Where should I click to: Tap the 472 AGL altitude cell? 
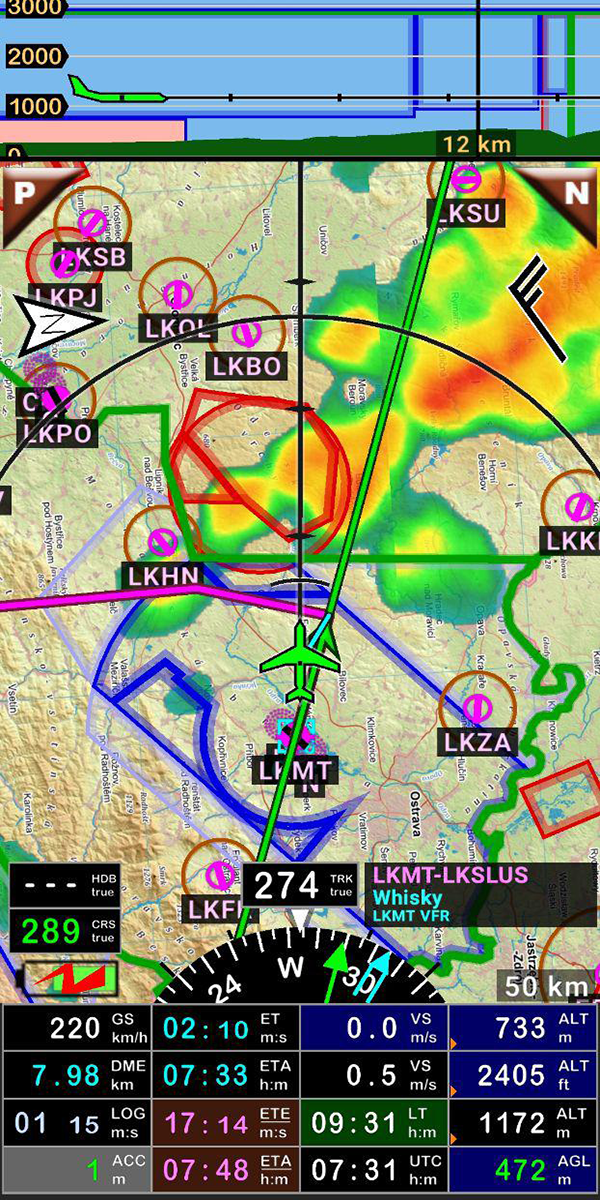pyautogui.click(x=524, y=1167)
